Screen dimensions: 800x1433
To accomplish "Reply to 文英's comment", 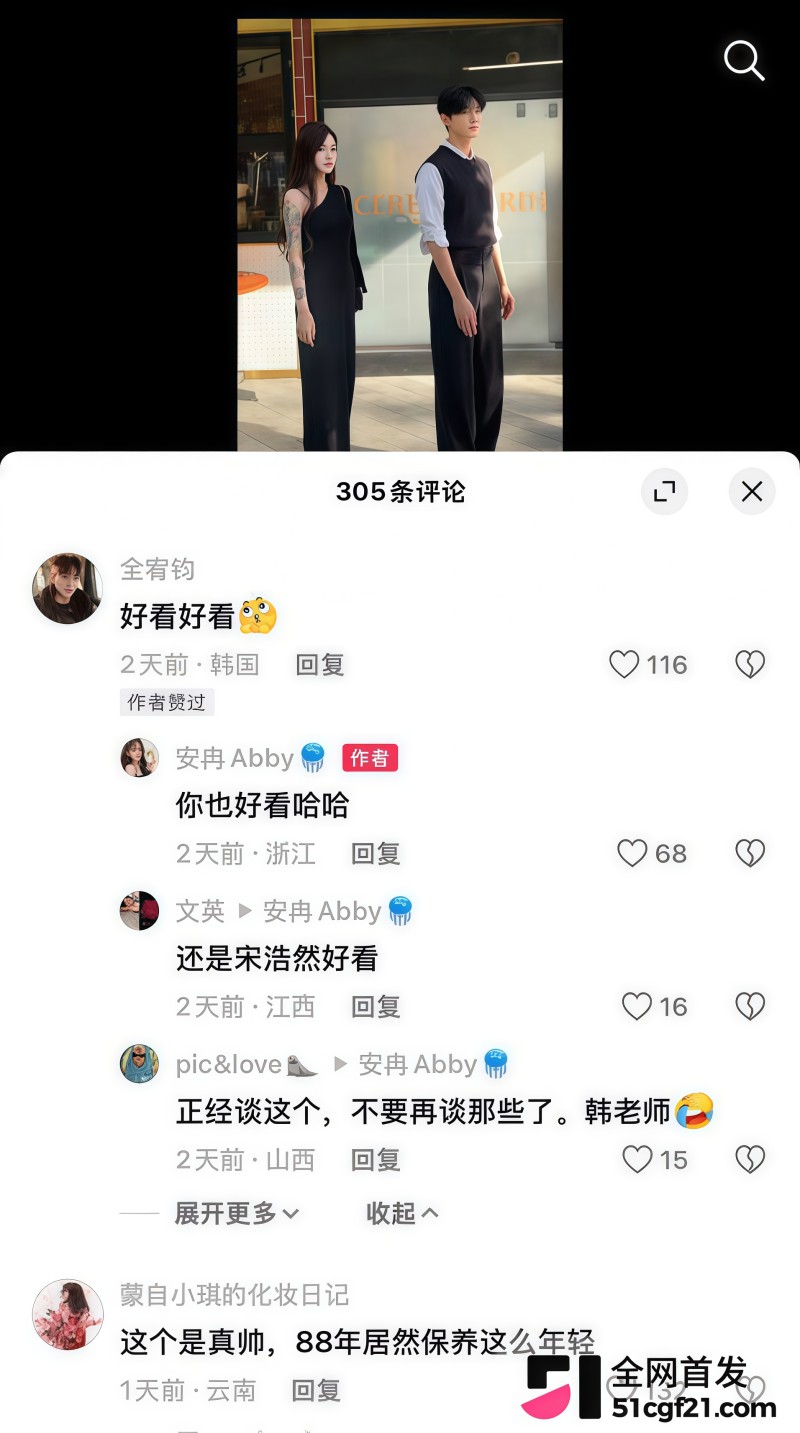I will tap(376, 1006).
